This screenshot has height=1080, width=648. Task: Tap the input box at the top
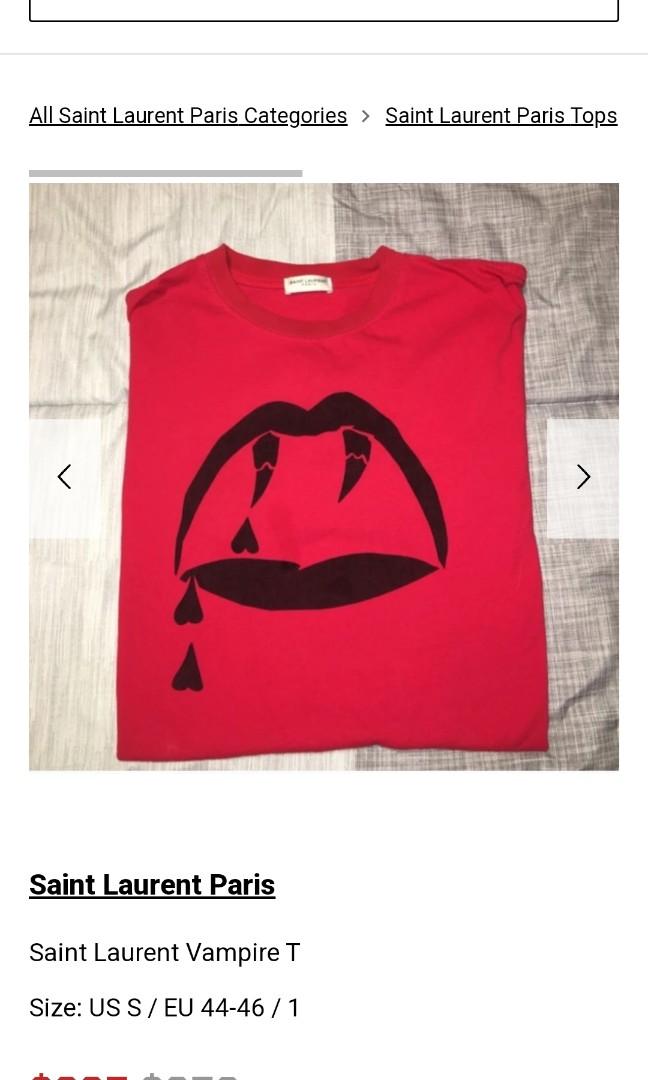324,9
